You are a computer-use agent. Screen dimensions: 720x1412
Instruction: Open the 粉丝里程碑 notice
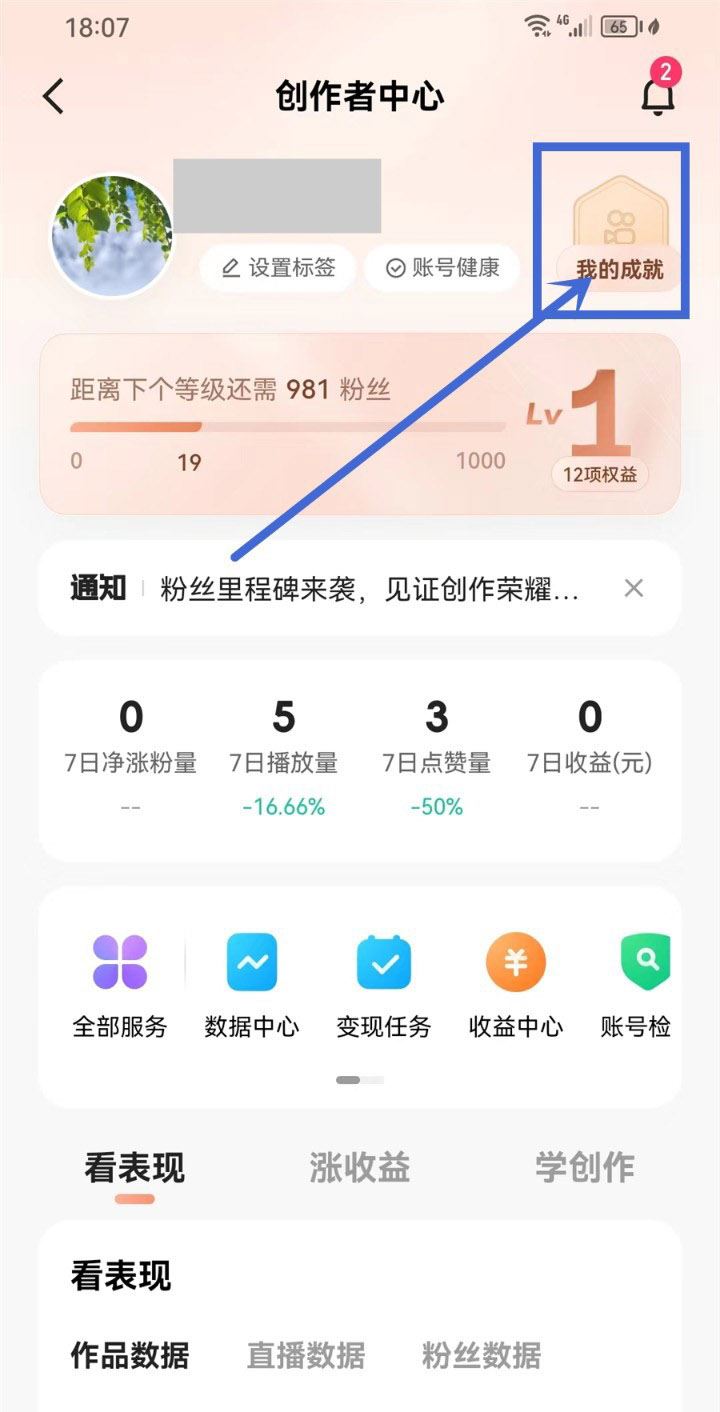[x=368, y=588]
